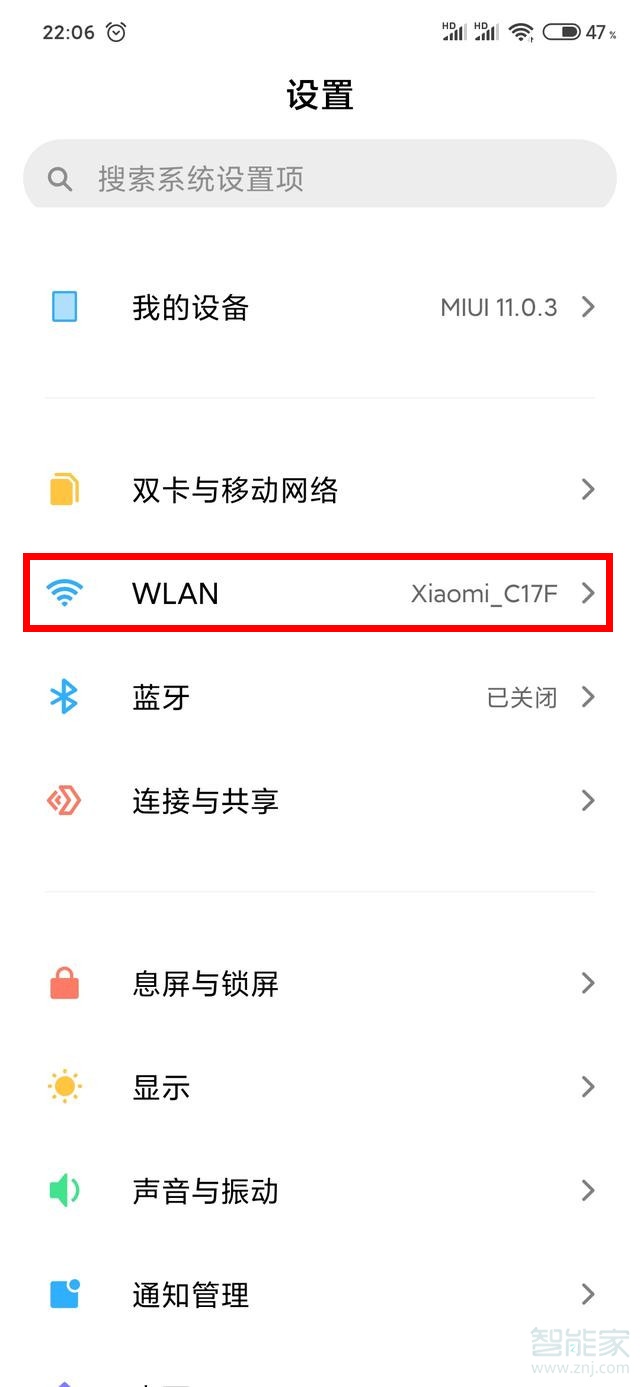The height and width of the screenshot is (1387, 640).
Task: Open sound and vibration (声音与振动)
Action: coord(320,1191)
